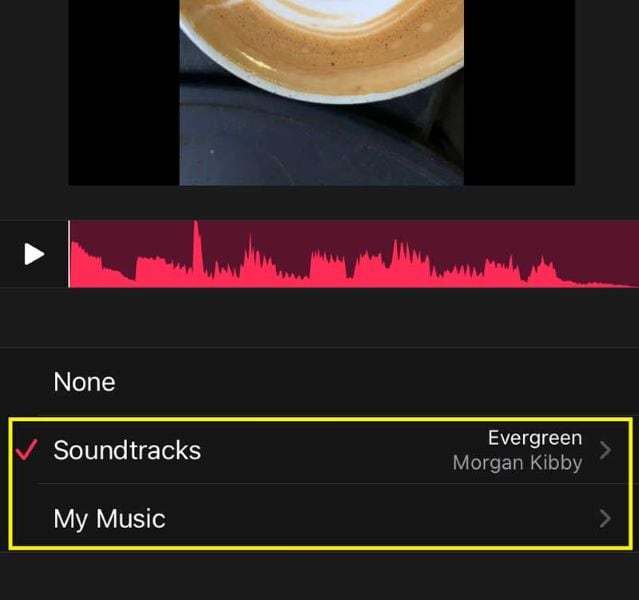This screenshot has width=639, height=600.
Task: Open the Soundtracks list
Action: click(127, 450)
